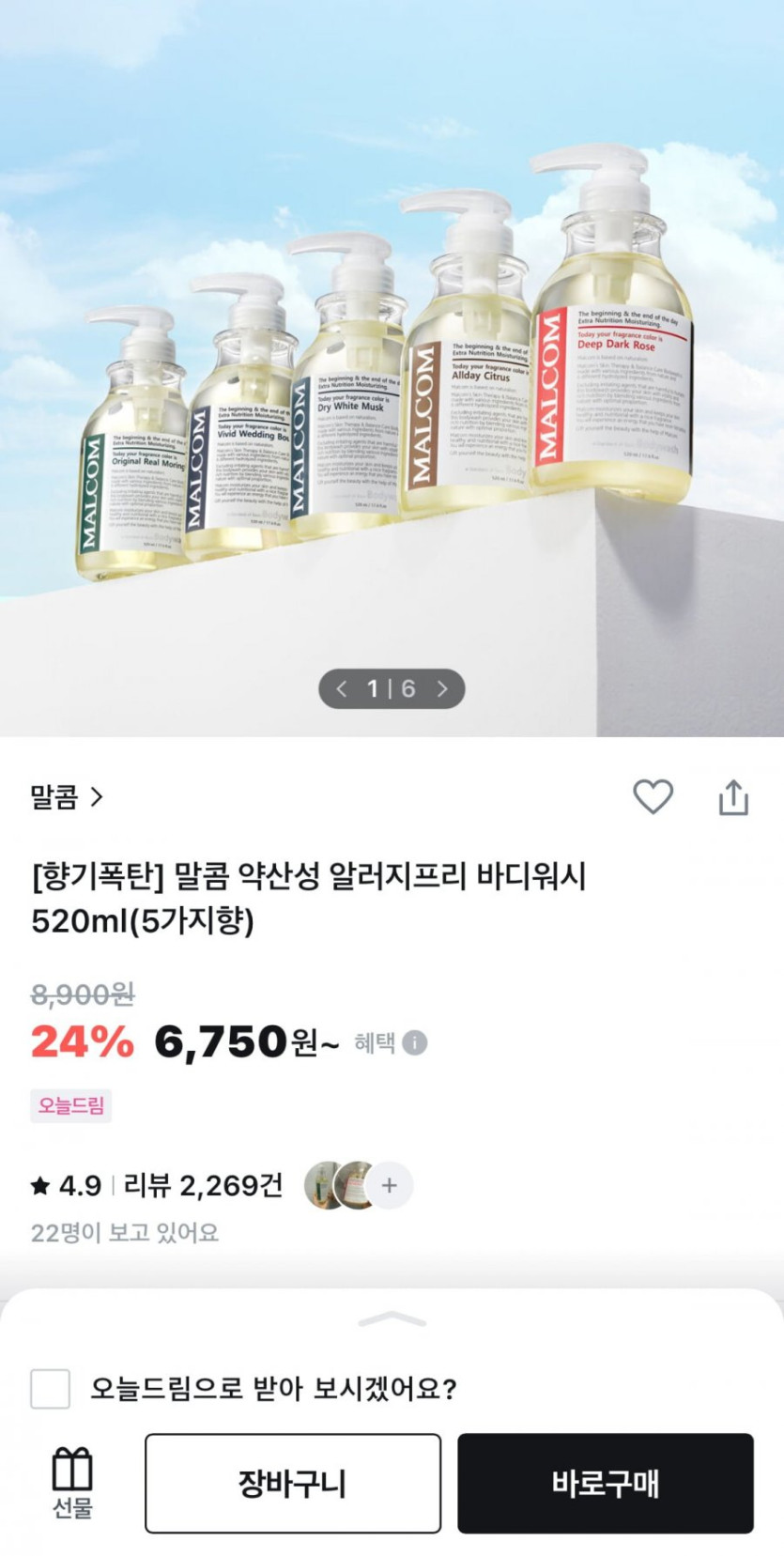Expand review photo thumbnails
Viewport: 784px width, 1556px height.
point(389,1185)
